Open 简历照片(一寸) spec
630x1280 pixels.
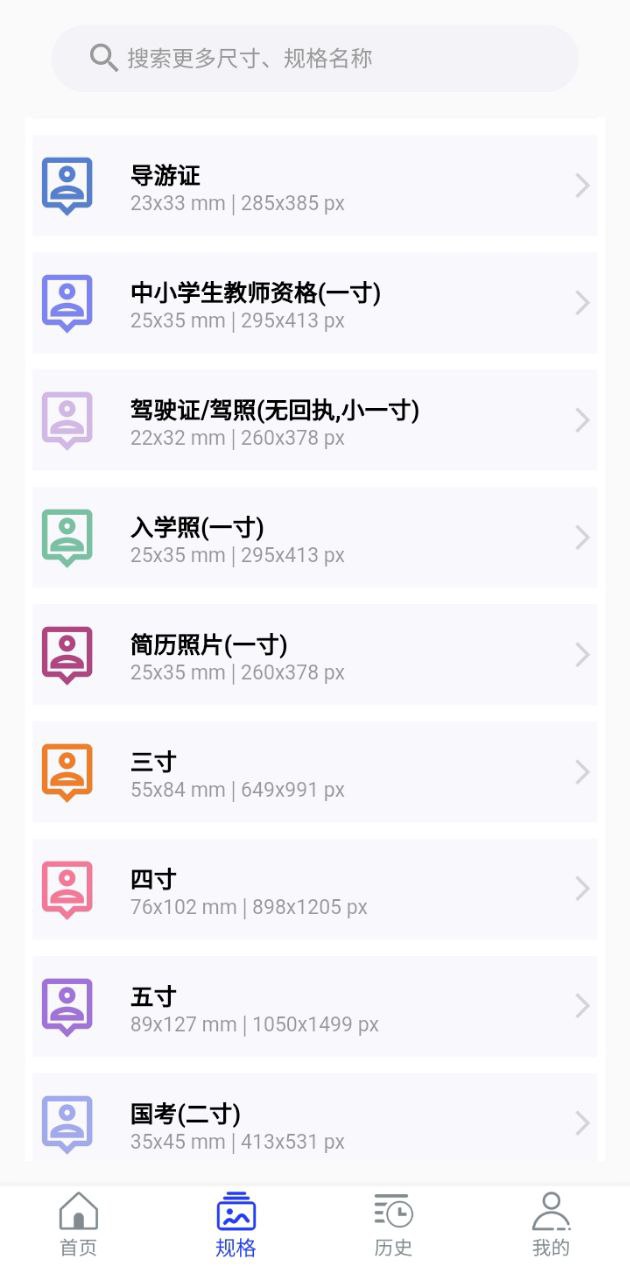click(315, 654)
